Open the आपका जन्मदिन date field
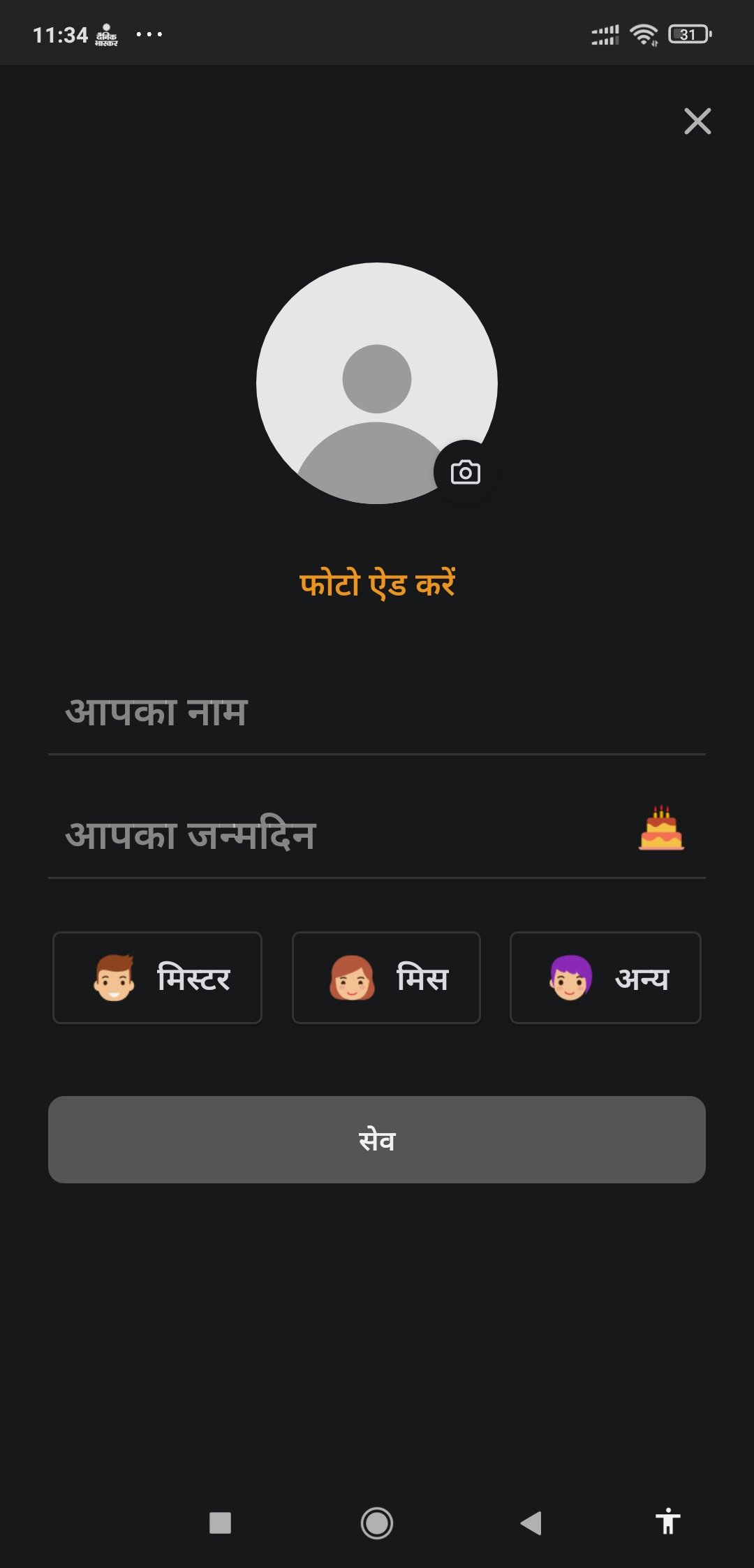Viewport: 754px width, 1568px height. (377, 836)
